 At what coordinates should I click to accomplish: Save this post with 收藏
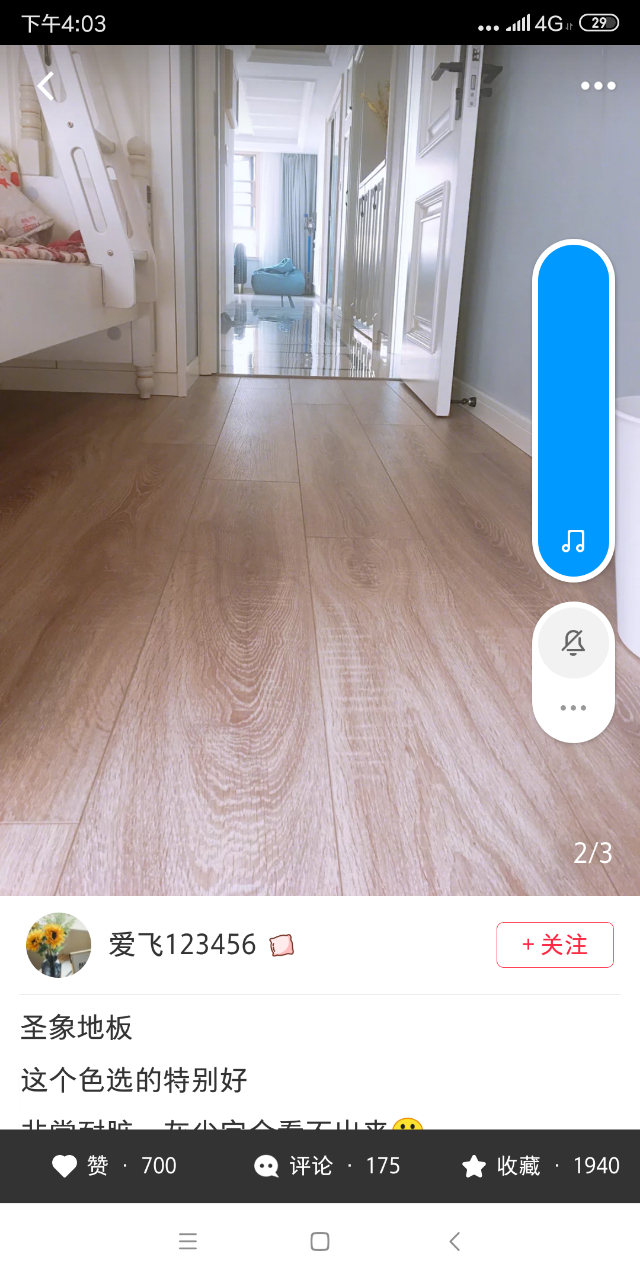click(540, 1166)
